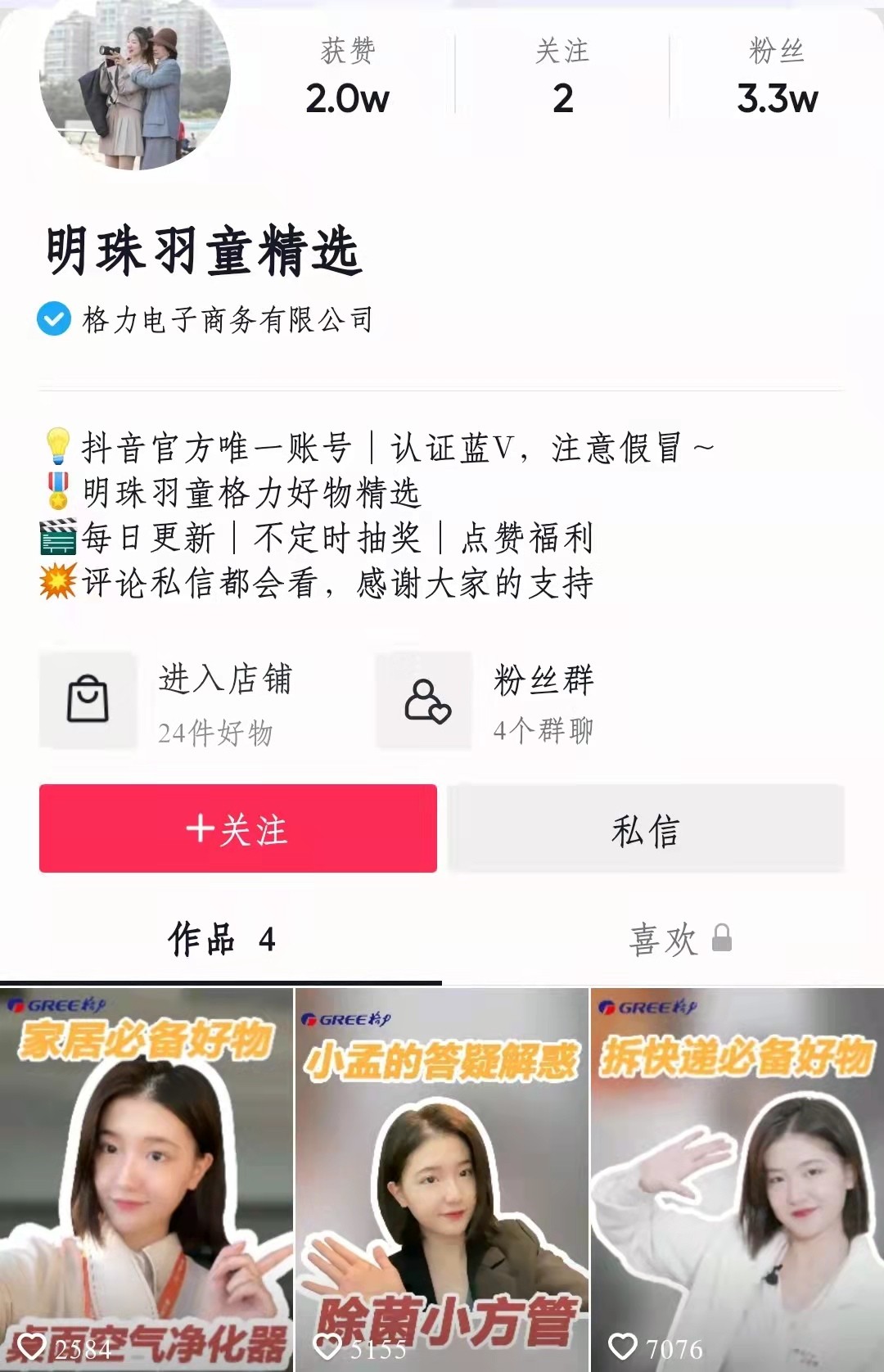The image size is (884, 1372).
Task: Open the 拆快递必备好物 video
Action: 737,1179
